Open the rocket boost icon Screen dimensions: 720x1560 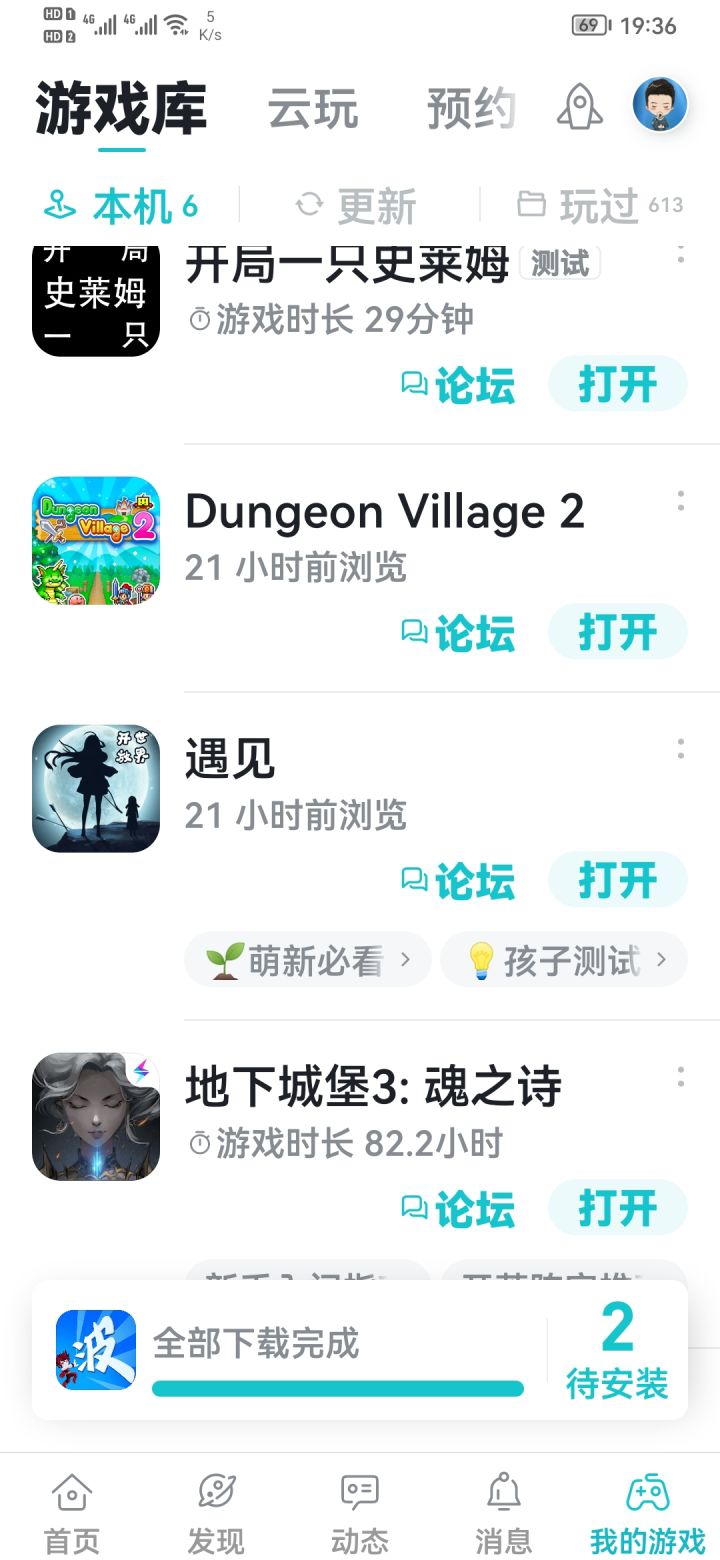(580, 107)
